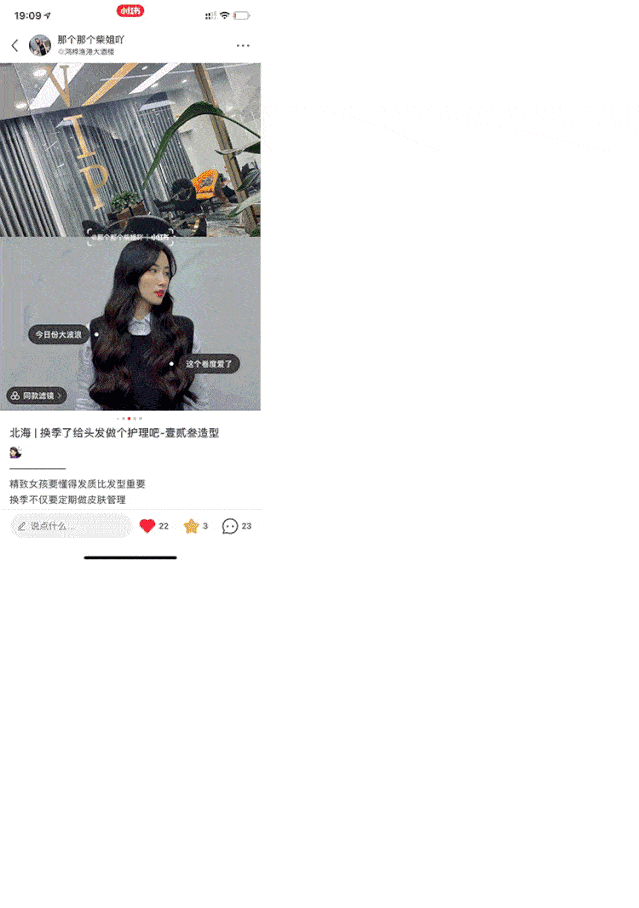Open the three-dot overflow menu
The width and height of the screenshot is (639, 908).
point(243,45)
